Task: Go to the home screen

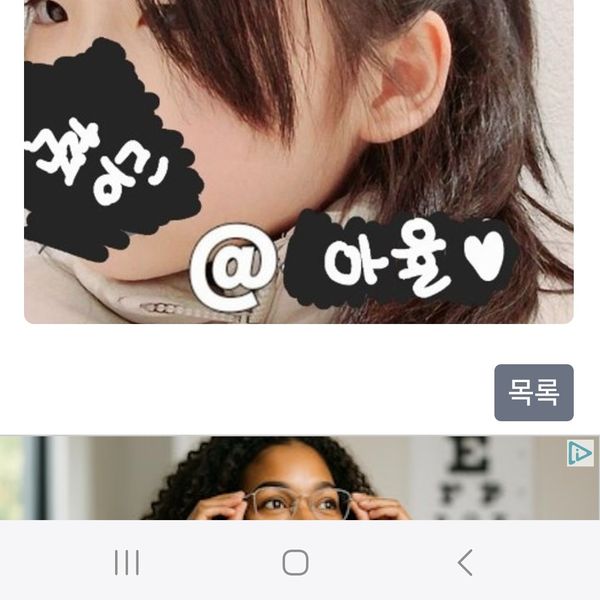Action: 295,563
